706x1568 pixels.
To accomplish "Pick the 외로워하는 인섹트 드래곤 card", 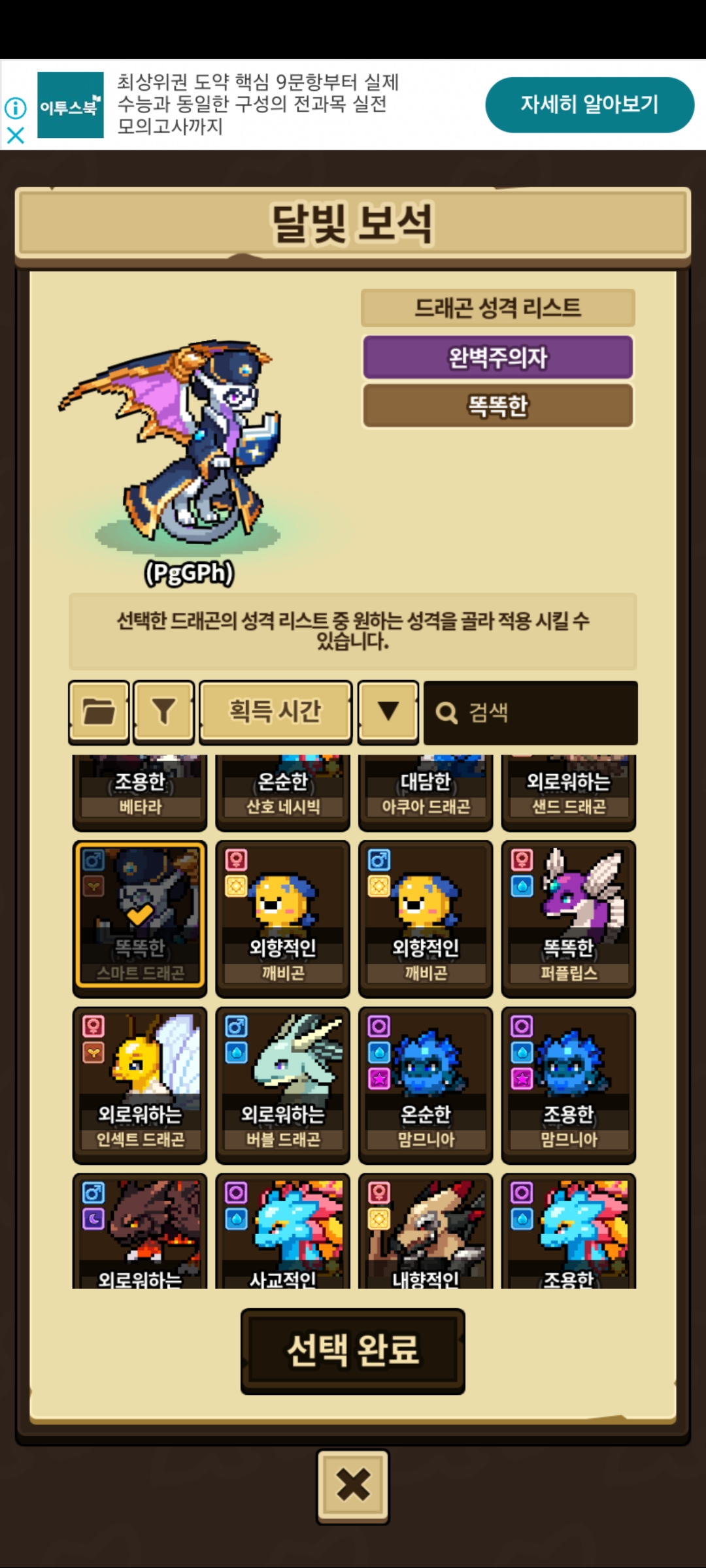I will [x=140, y=1085].
